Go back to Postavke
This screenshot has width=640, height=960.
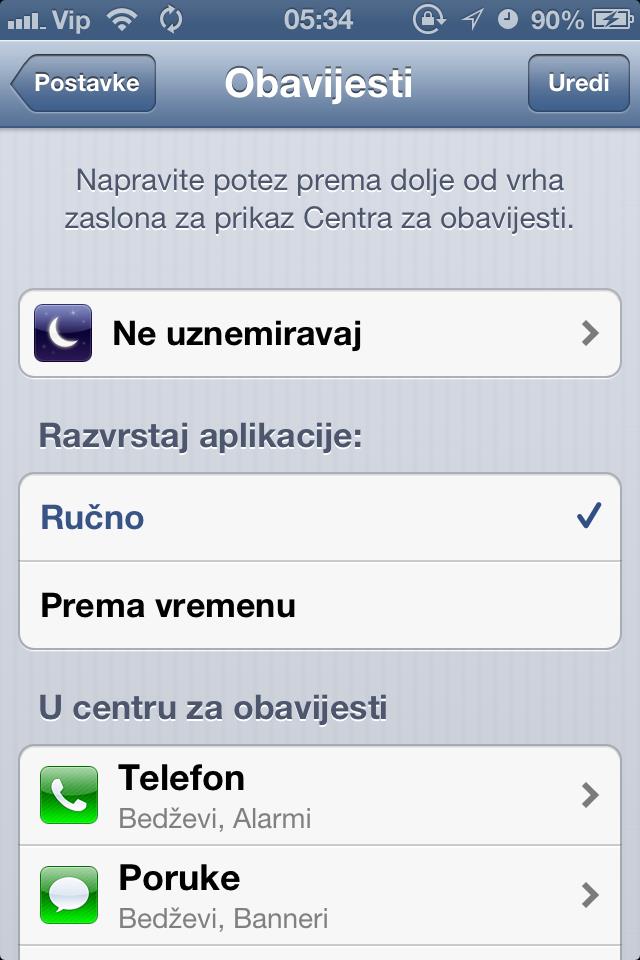click(x=84, y=83)
